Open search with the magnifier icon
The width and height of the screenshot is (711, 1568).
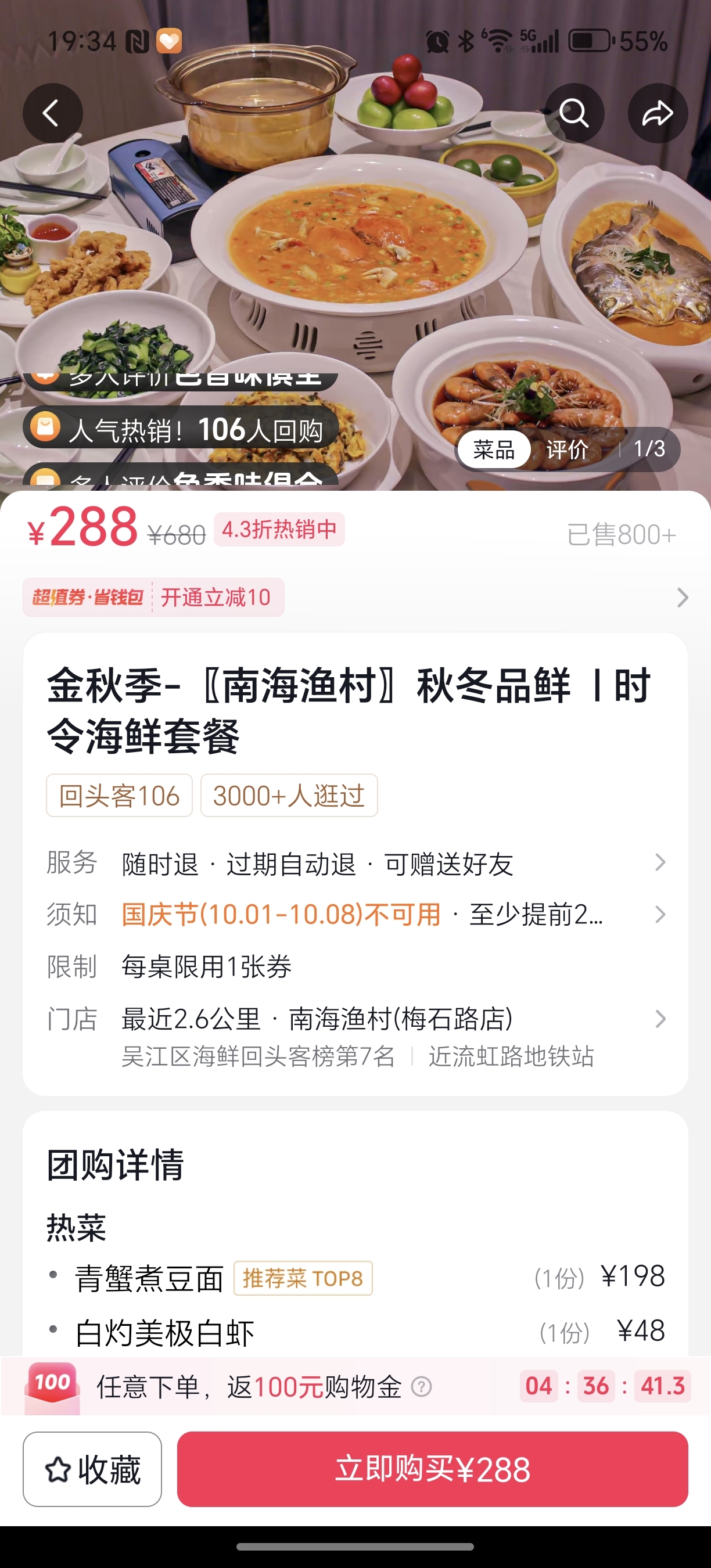pos(573,113)
